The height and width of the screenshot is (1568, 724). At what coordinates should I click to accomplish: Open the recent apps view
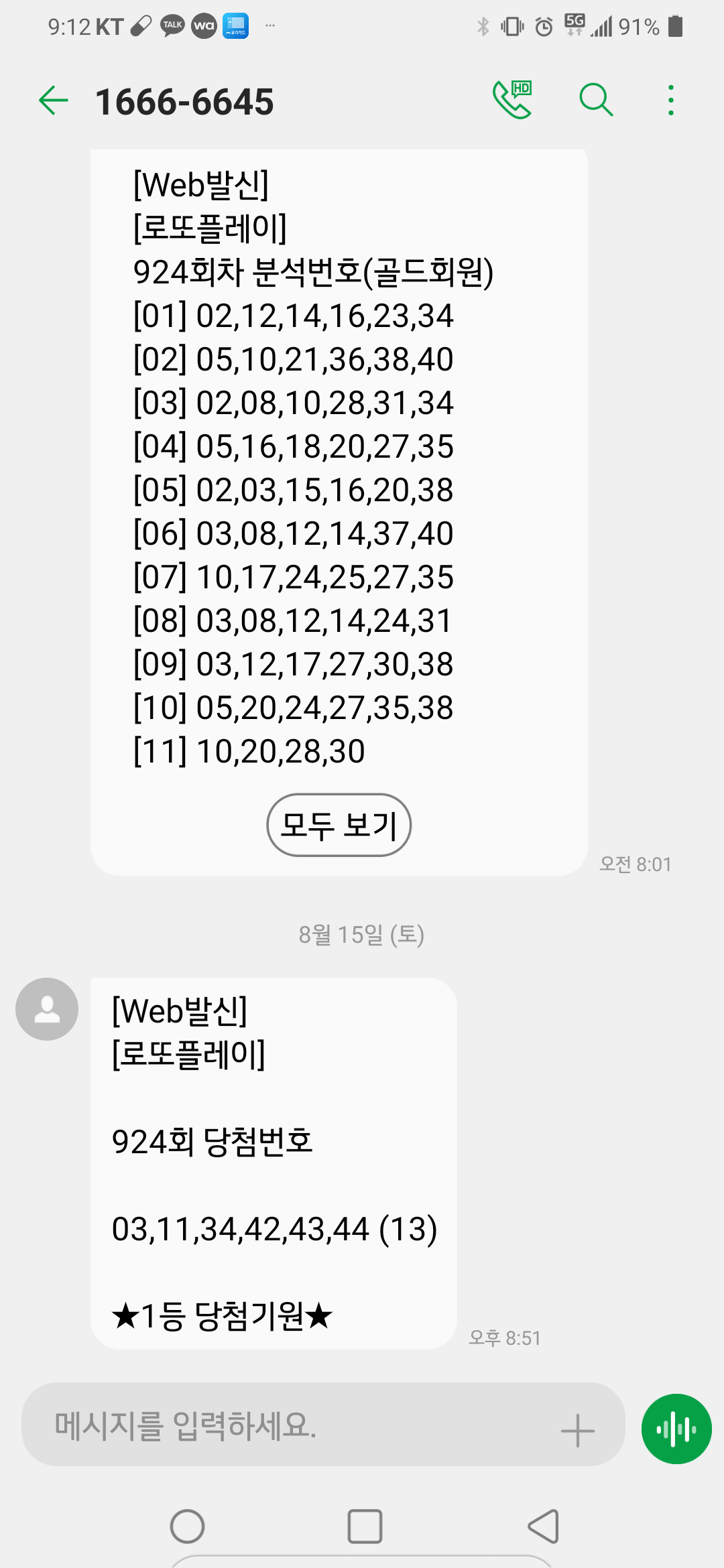pyautogui.click(x=365, y=1526)
